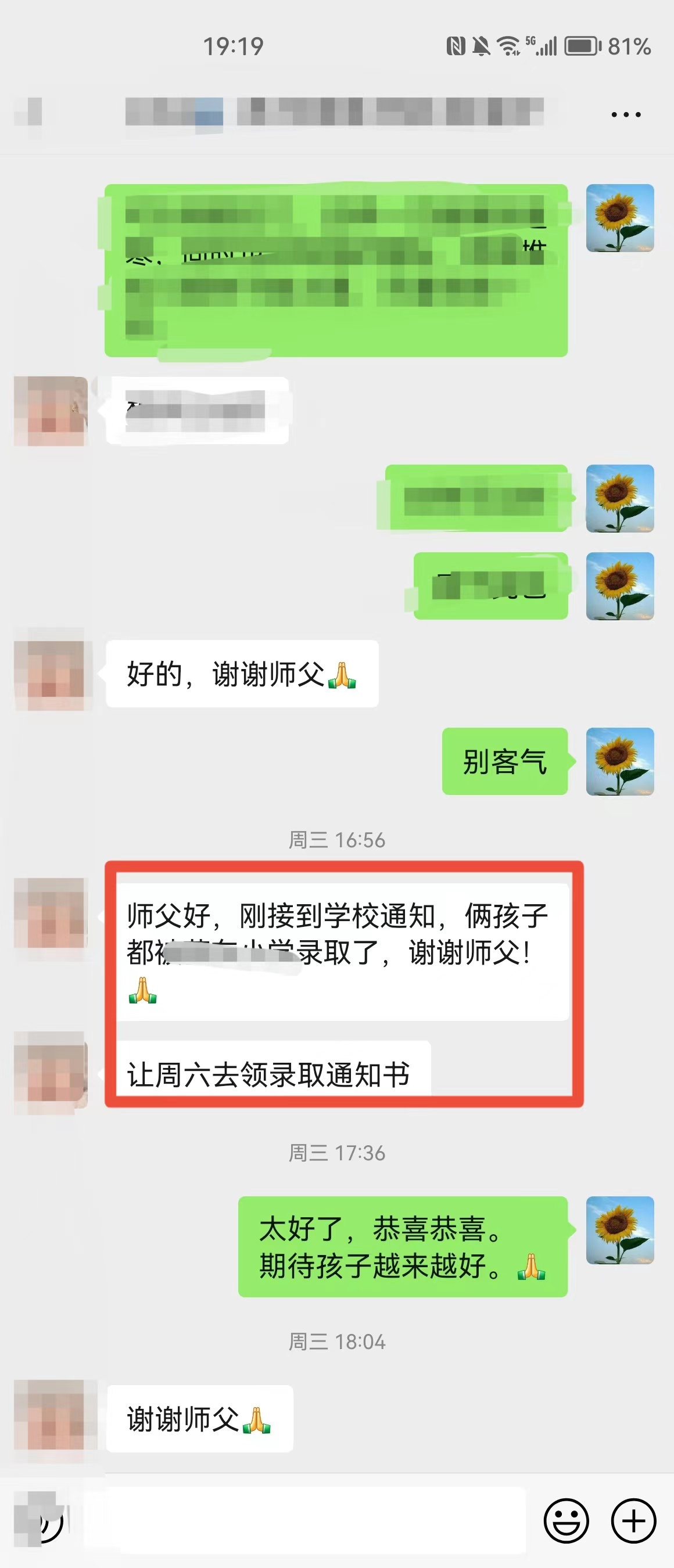Image resolution: width=674 pixels, height=1568 pixels.
Task: Open the plus attachment menu
Action: (x=633, y=1520)
